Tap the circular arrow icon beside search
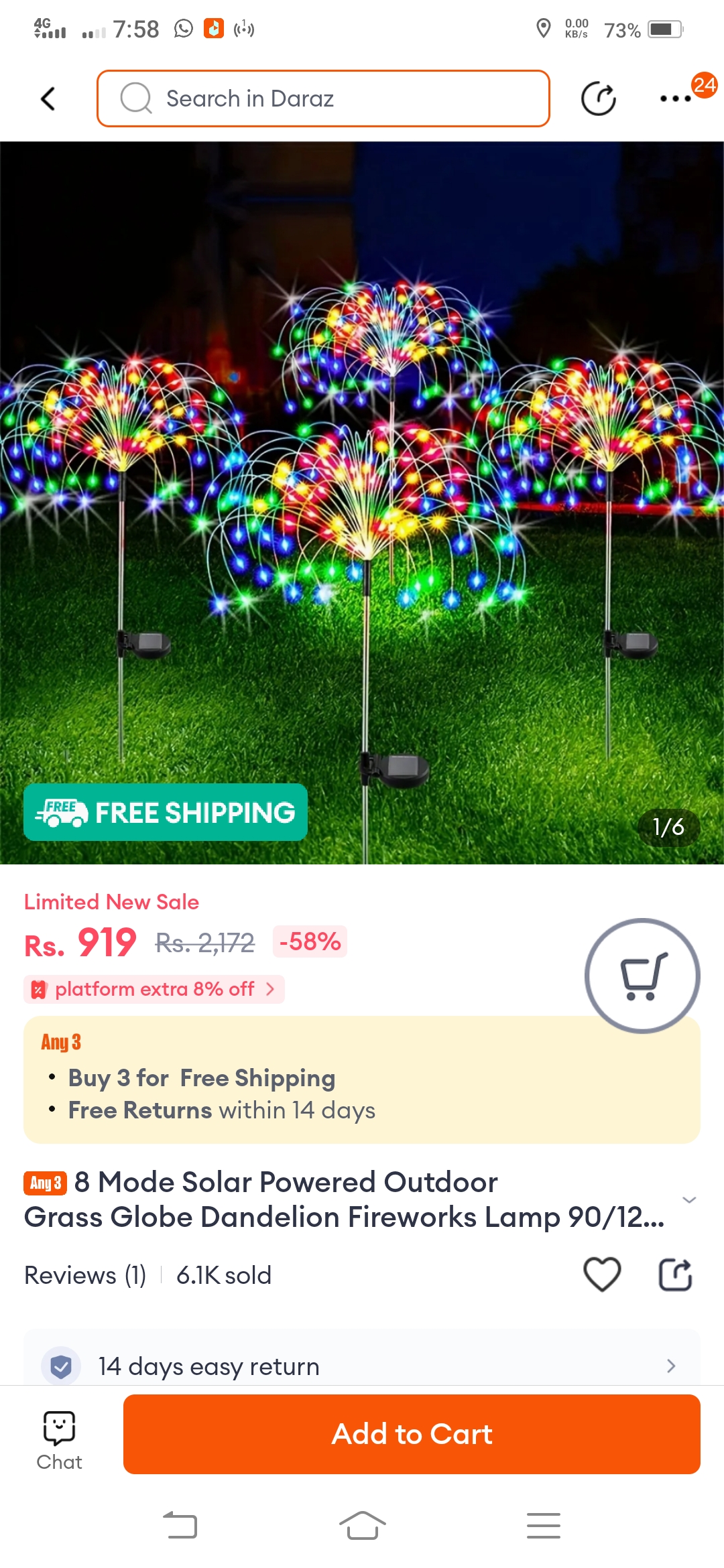This screenshot has height=1568, width=724. click(x=598, y=99)
